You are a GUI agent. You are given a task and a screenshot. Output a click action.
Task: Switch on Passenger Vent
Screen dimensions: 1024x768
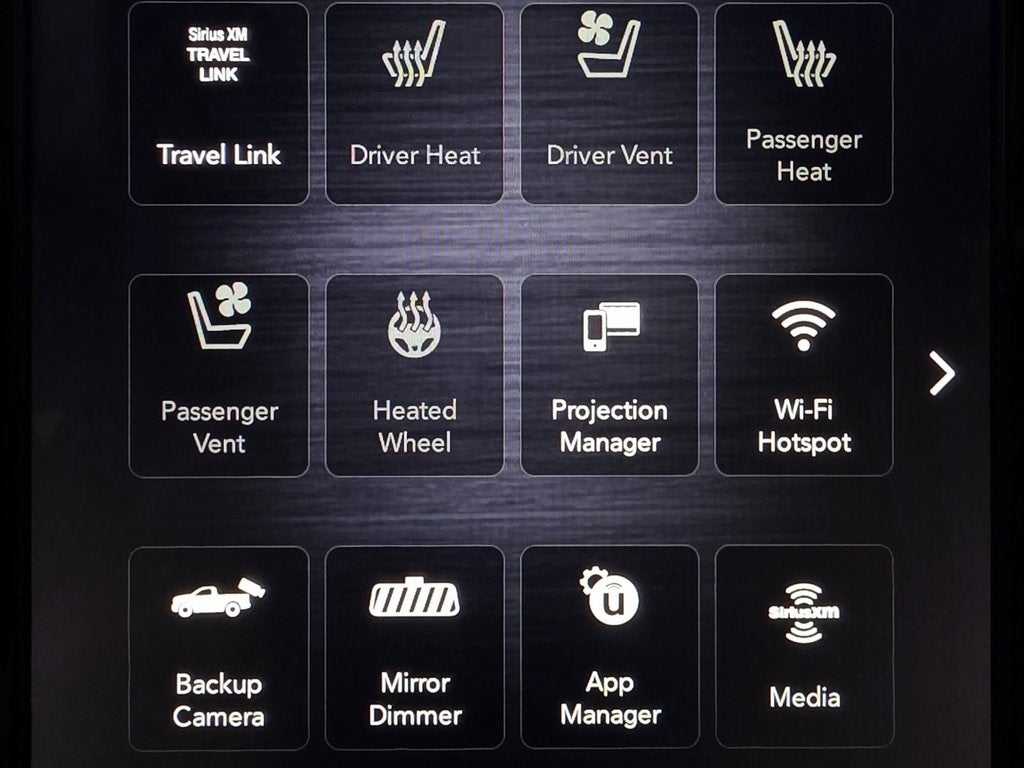219,375
